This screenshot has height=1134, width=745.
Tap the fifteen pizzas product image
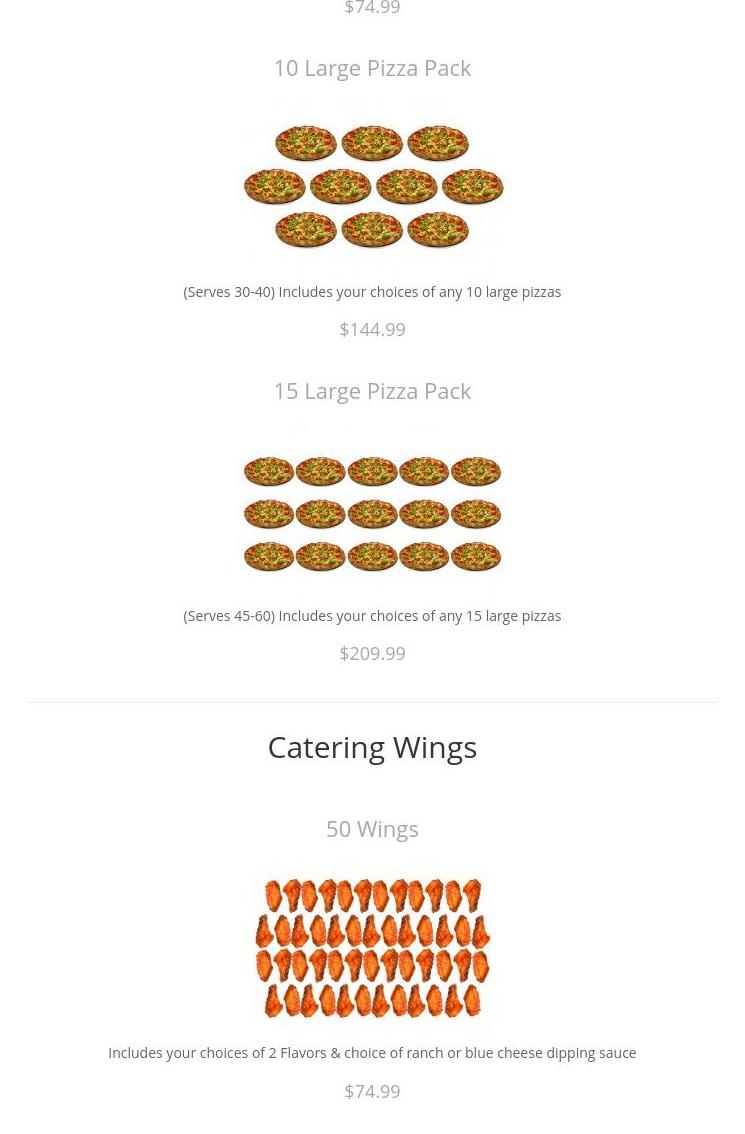(x=372, y=513)
